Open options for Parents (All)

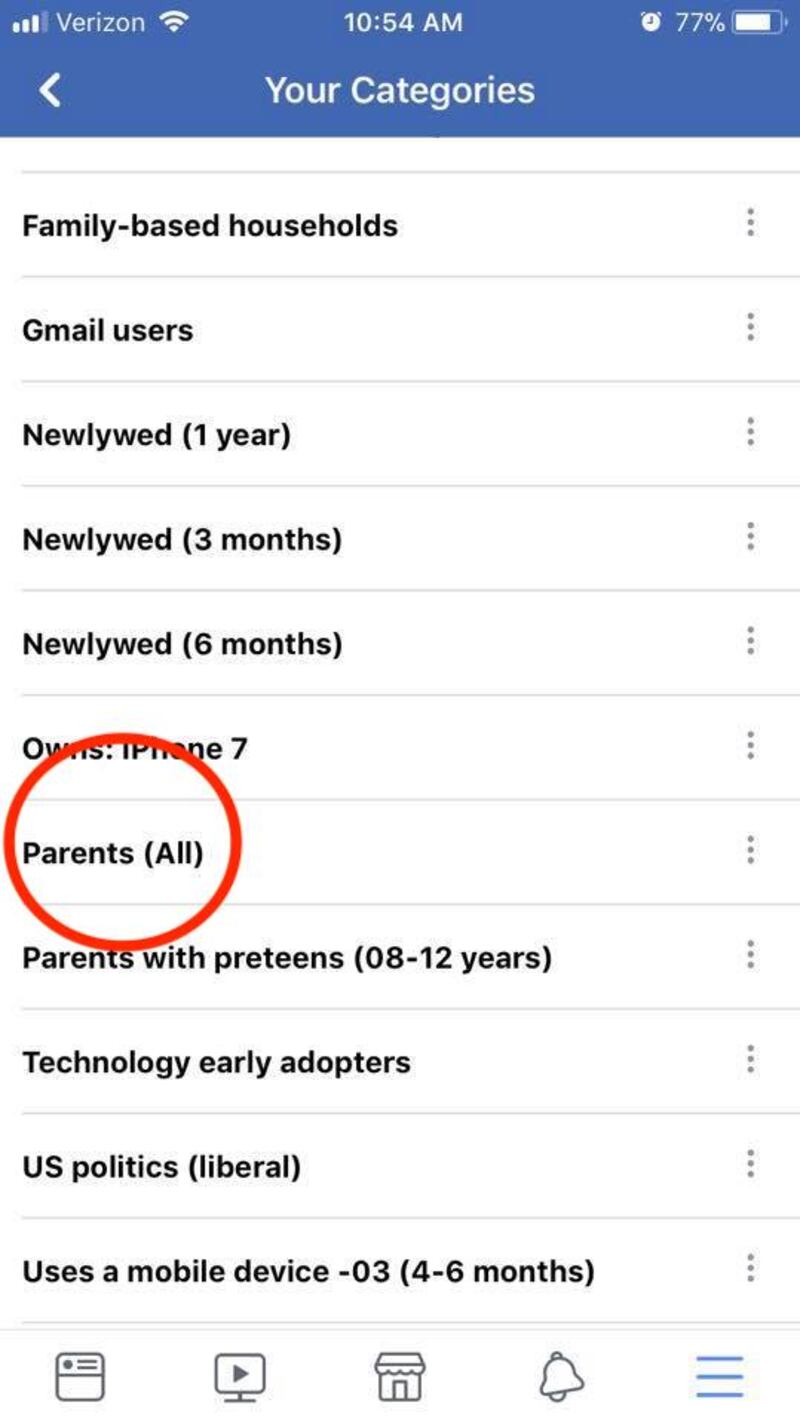(750, 851)
